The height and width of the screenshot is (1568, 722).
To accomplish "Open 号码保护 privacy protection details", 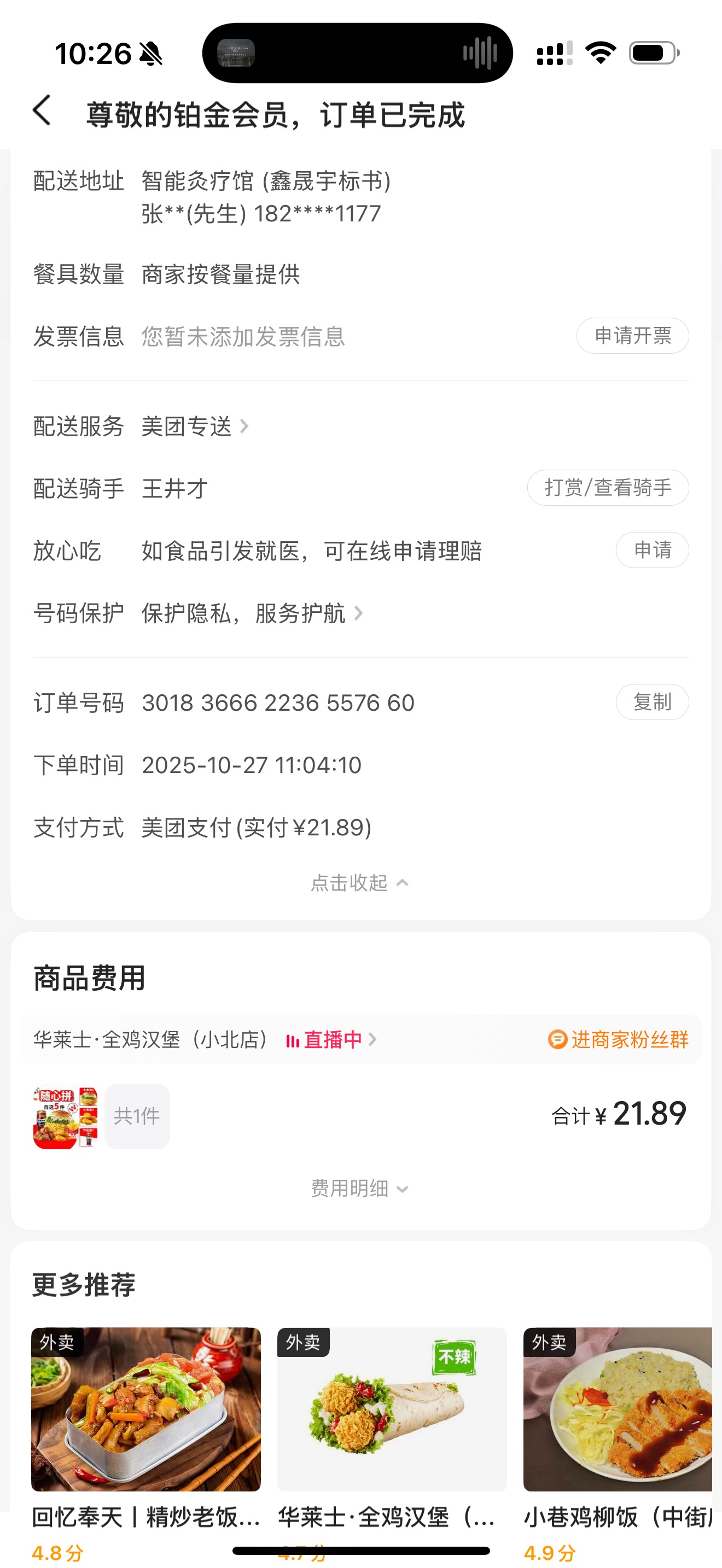I will coord(252,613).
